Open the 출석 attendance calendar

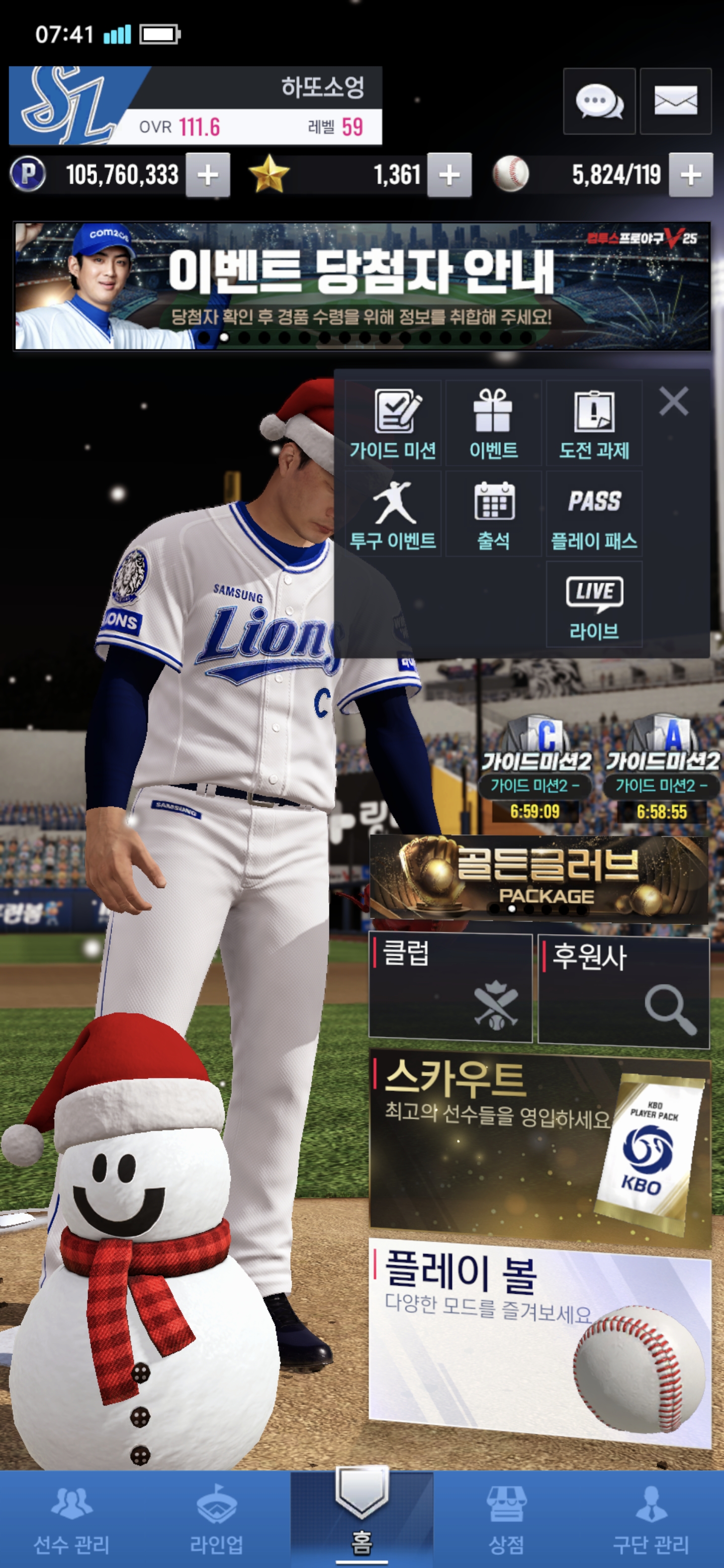(x=493, y=514)
